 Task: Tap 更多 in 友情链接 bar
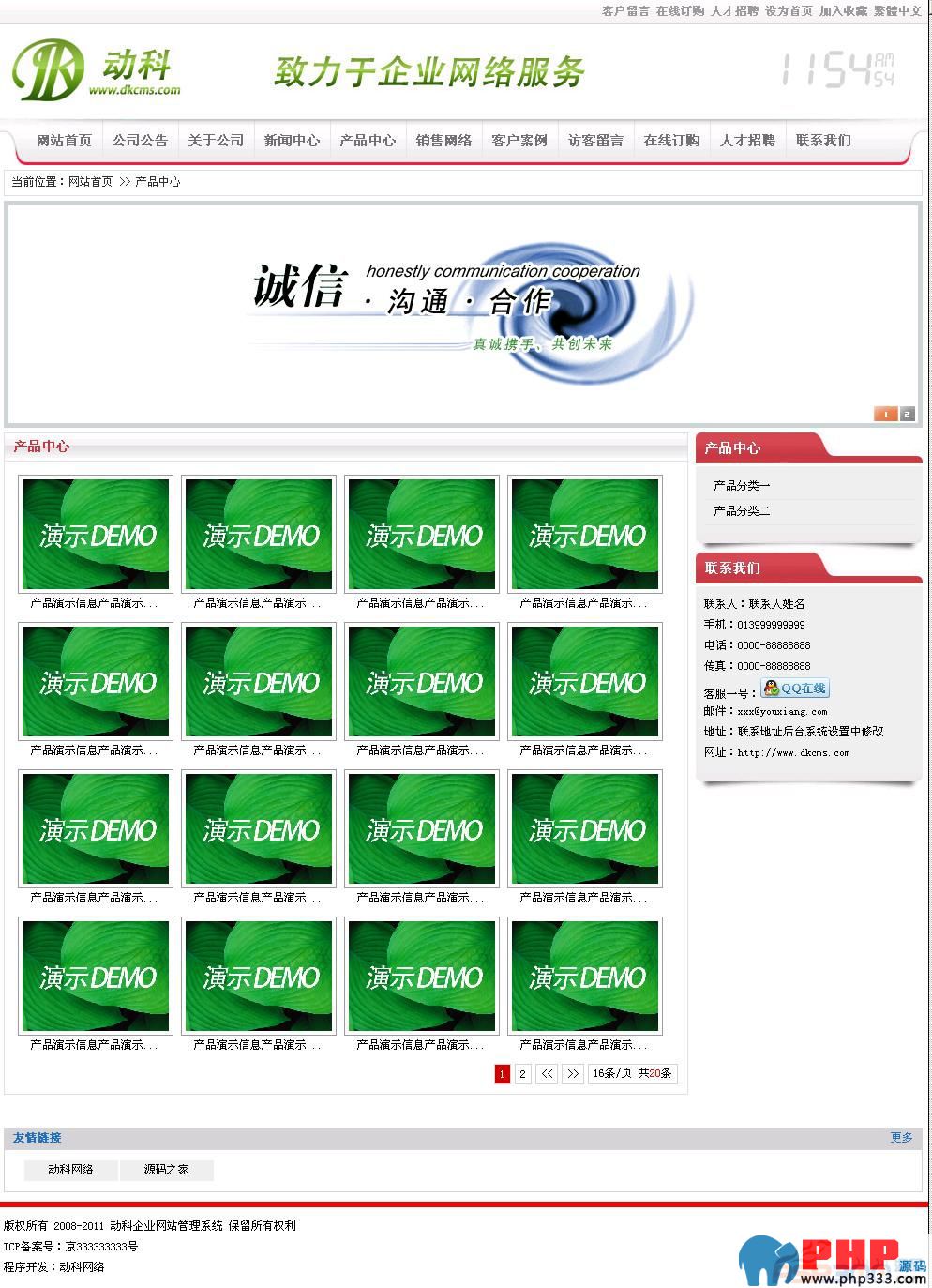point(901,1138)
